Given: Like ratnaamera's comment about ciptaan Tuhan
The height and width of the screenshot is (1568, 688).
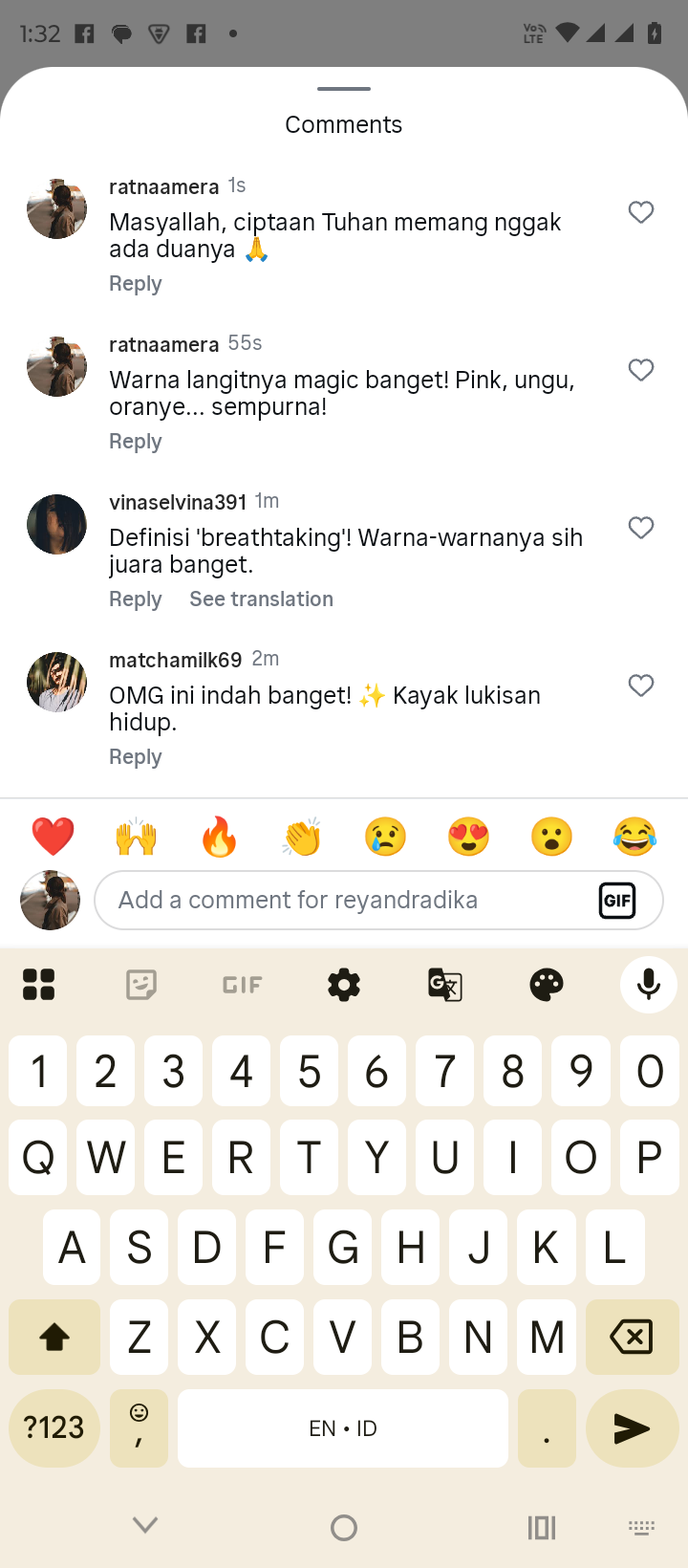Looking at the screenshot, I should (x=641, y=212).
